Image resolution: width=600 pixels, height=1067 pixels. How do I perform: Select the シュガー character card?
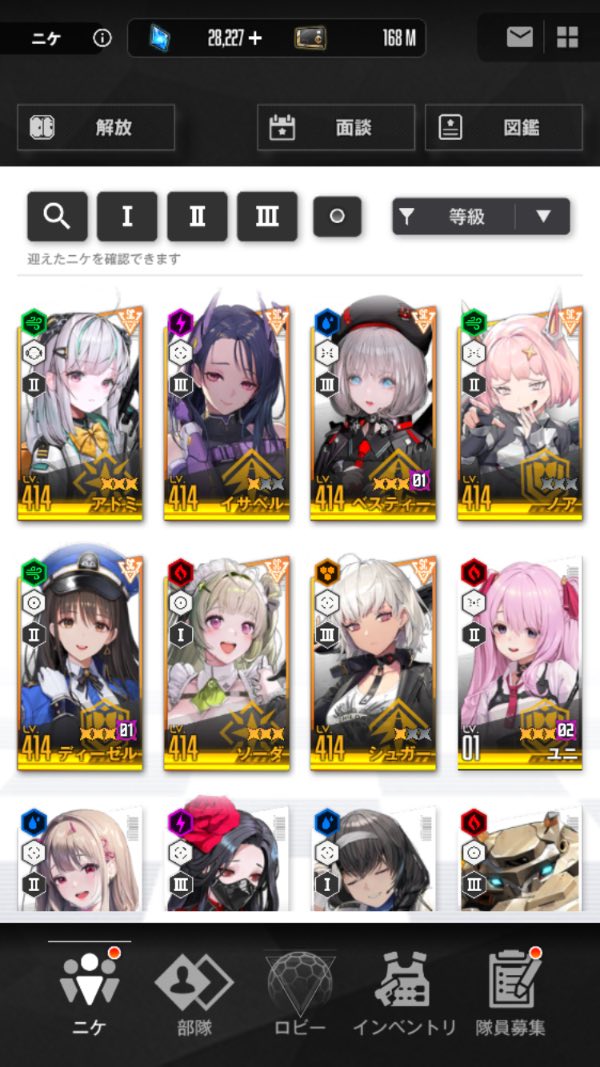click(373, 660)
